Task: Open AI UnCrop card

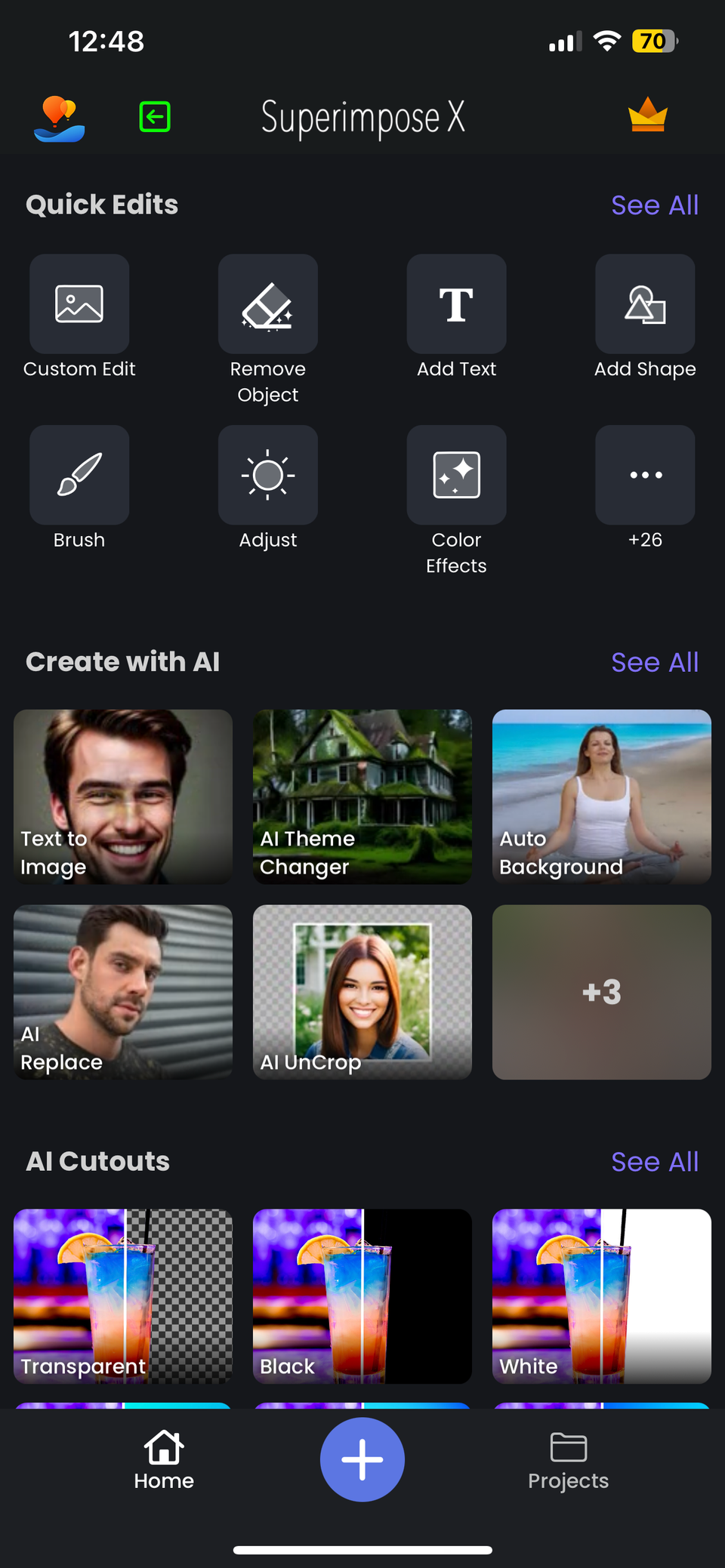Action: 362,992
